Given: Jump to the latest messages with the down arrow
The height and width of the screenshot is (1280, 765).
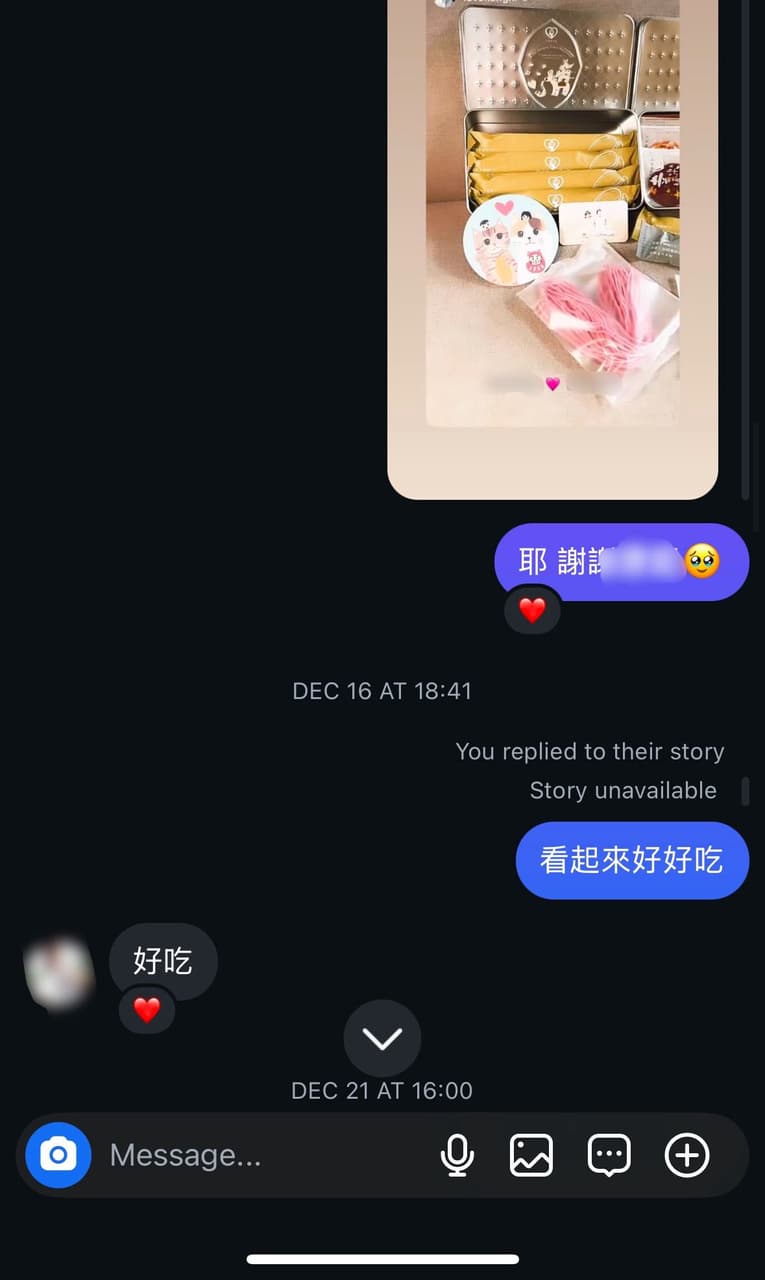Looking at the screenshot, I should coord(382,1038).
